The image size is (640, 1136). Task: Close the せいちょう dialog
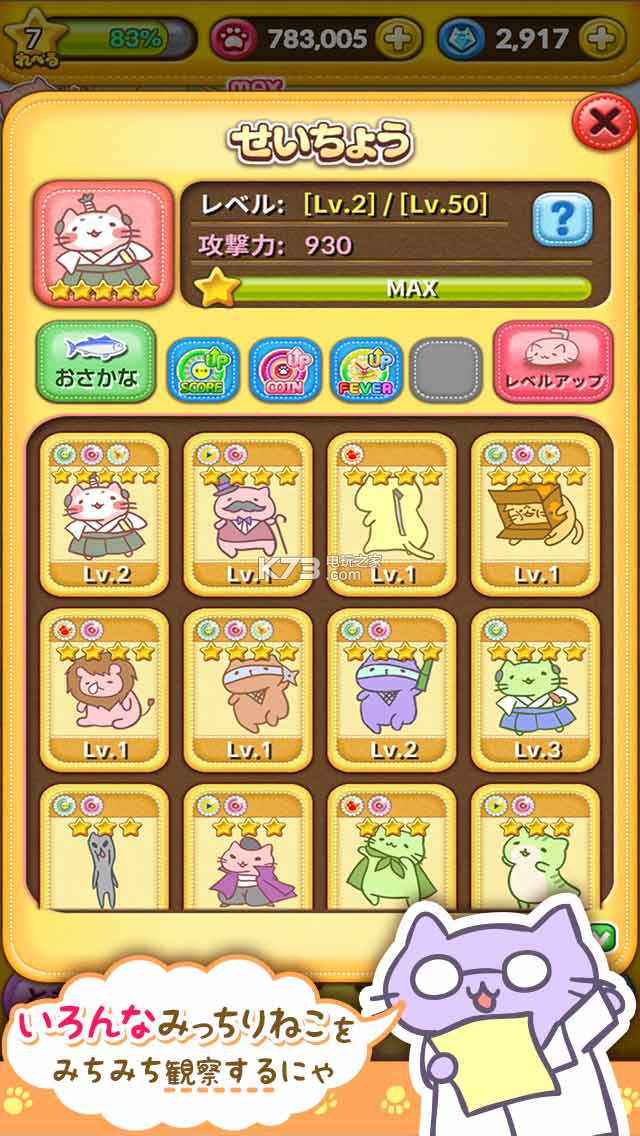602,124
